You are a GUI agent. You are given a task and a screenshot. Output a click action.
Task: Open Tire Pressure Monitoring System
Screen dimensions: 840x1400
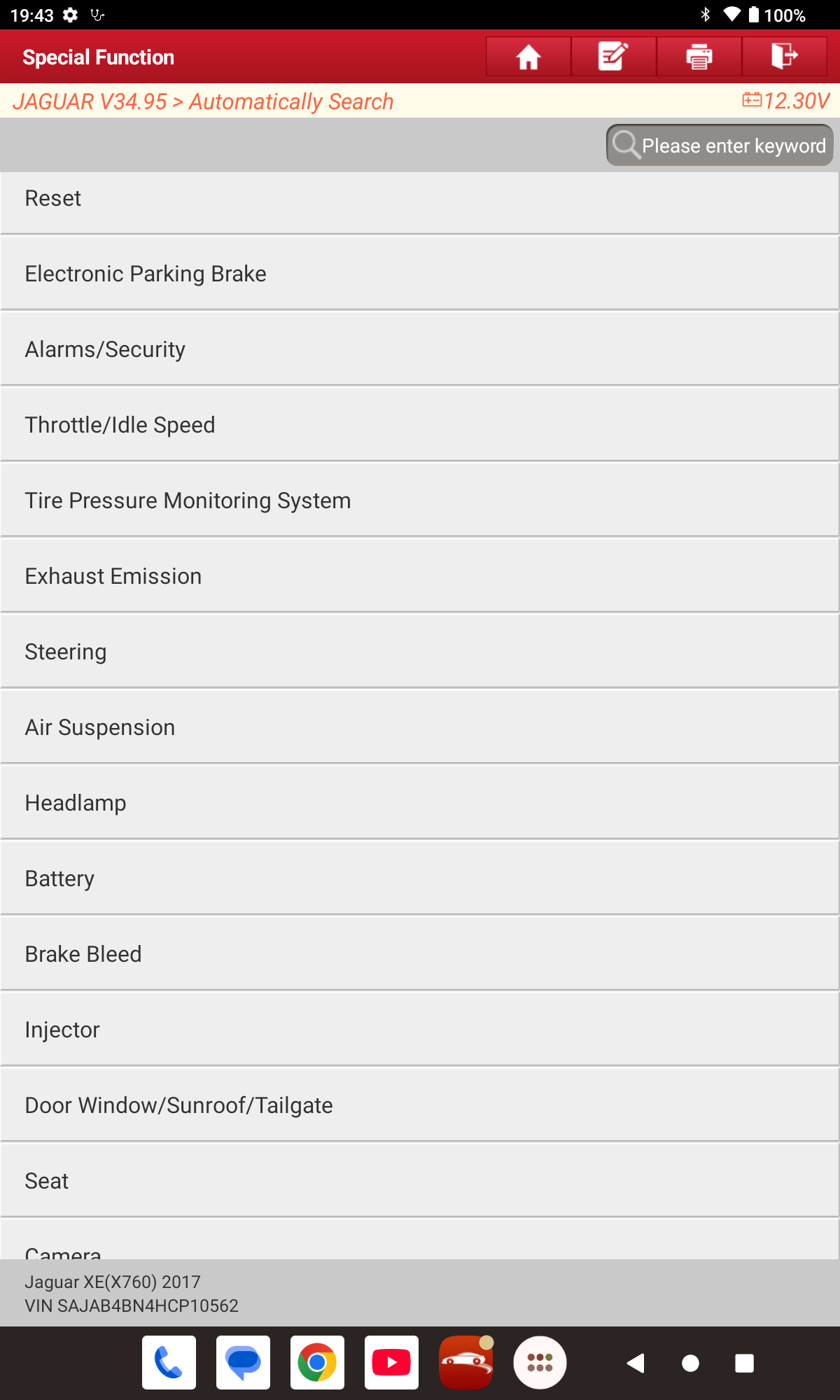[420, 500]
